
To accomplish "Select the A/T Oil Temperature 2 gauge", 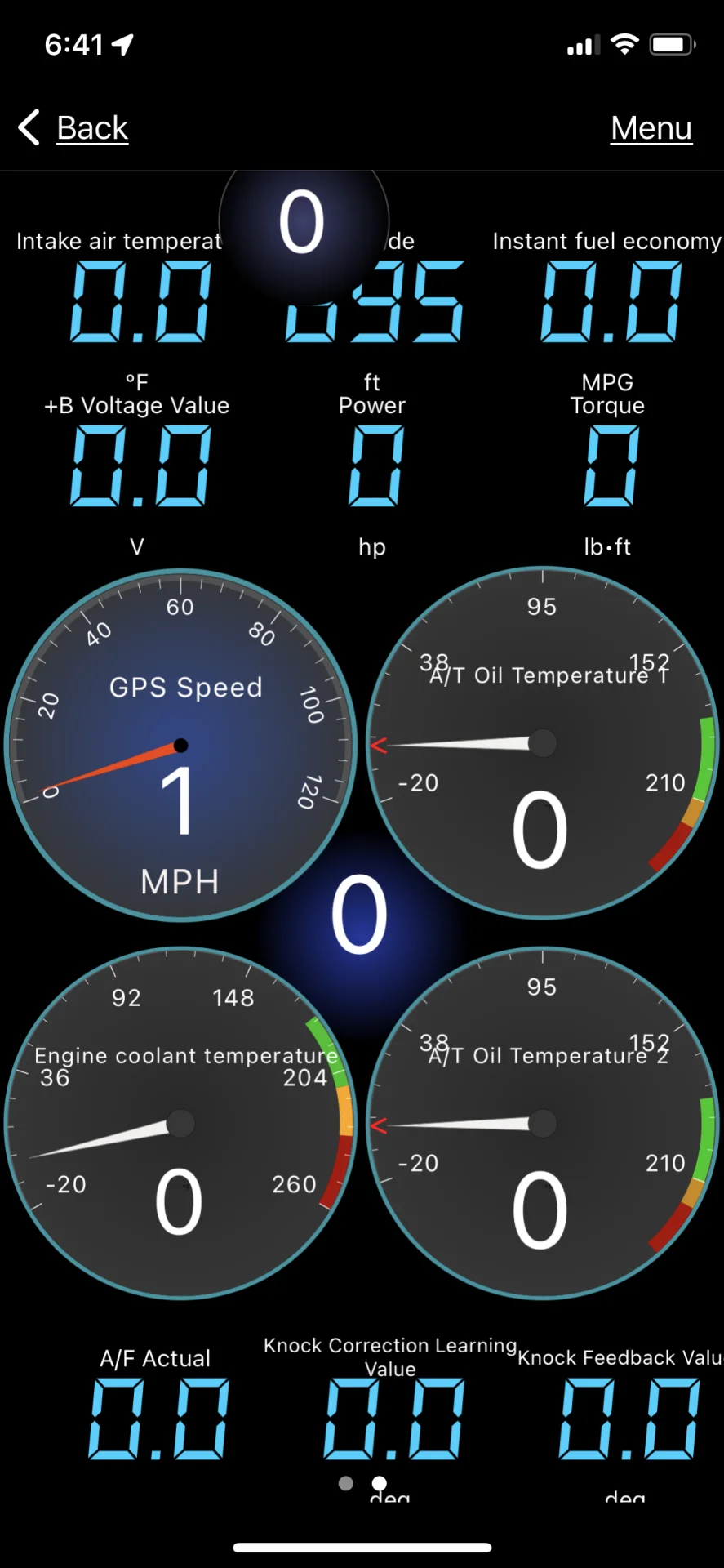I will click(x=542, y=1123).
